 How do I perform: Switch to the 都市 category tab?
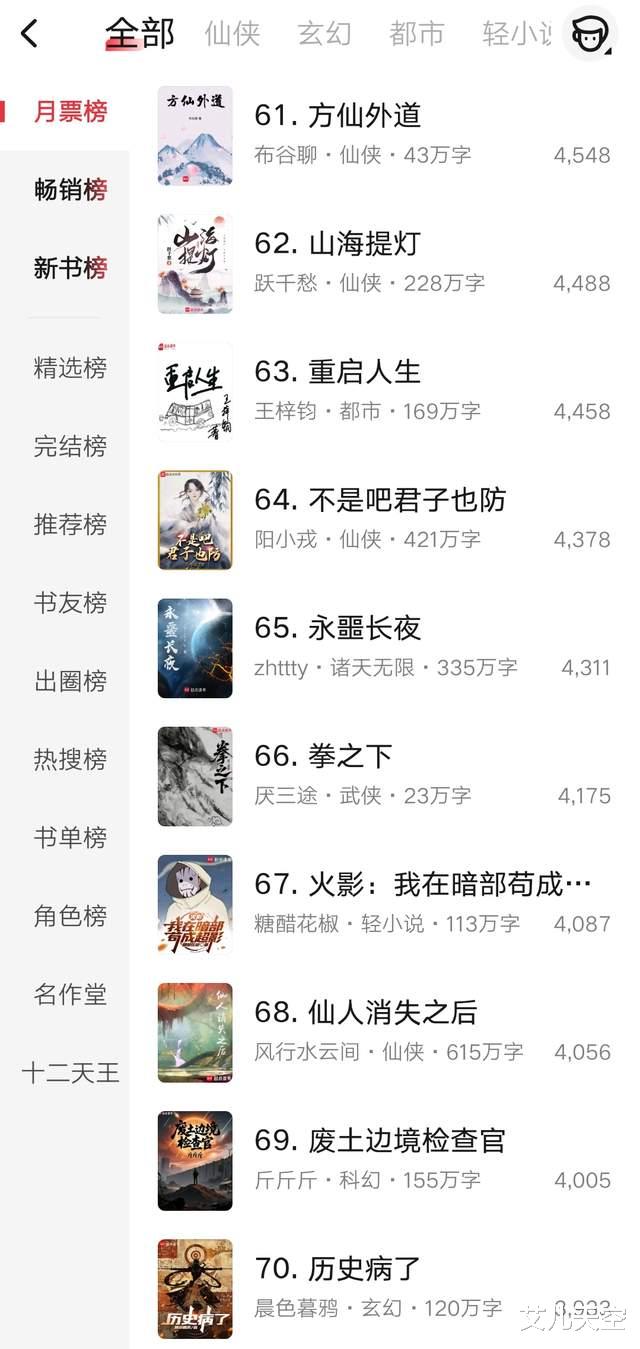(416, 34)
